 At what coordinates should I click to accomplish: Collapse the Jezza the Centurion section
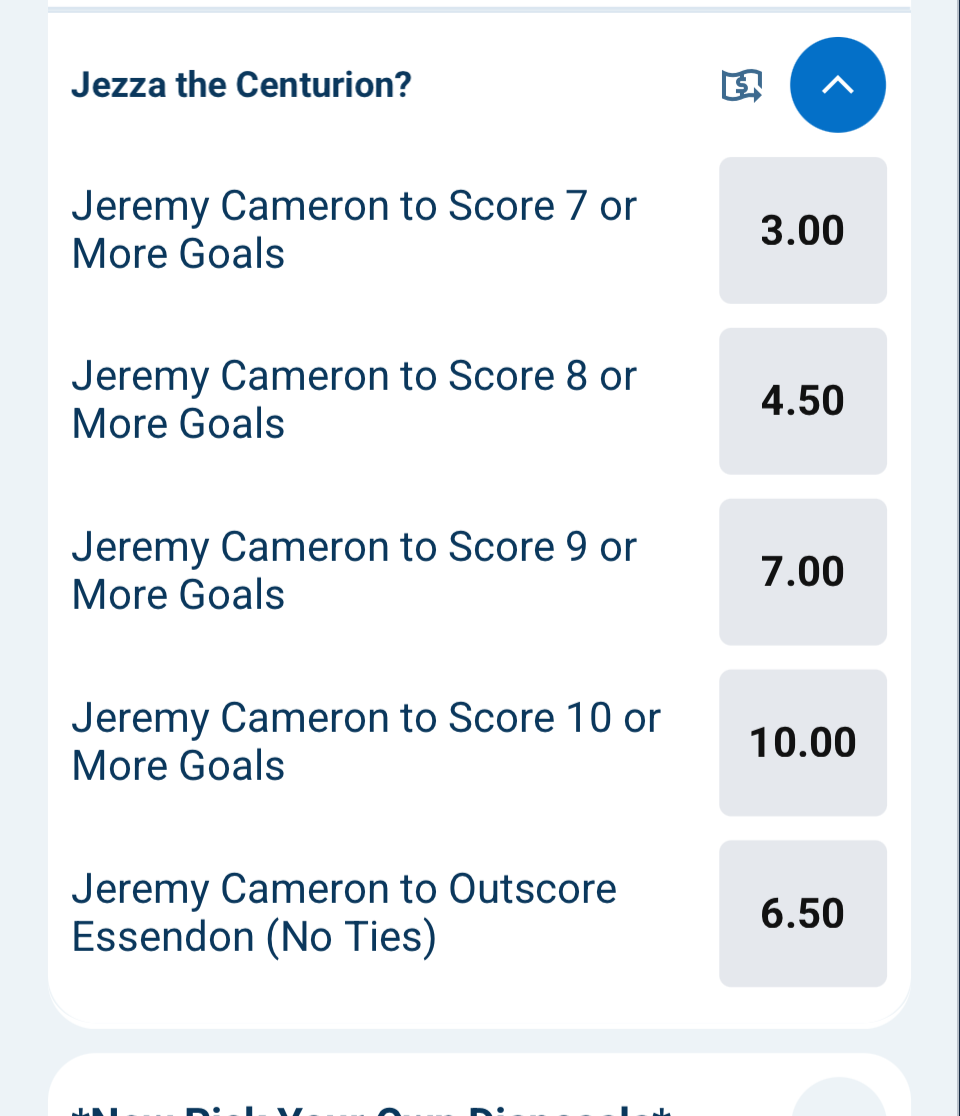click(x=837, y=85)
